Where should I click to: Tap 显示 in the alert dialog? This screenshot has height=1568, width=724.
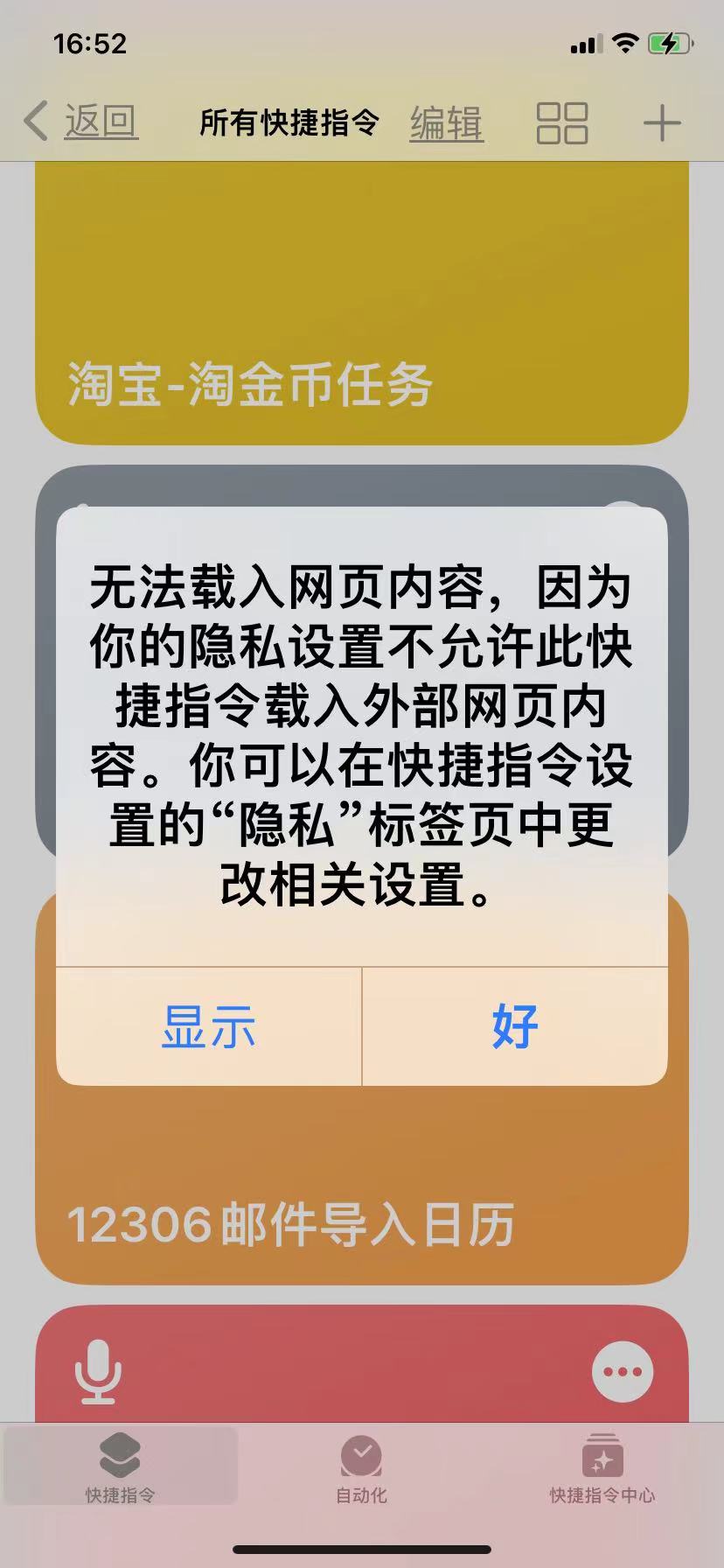coord(208,1026)
